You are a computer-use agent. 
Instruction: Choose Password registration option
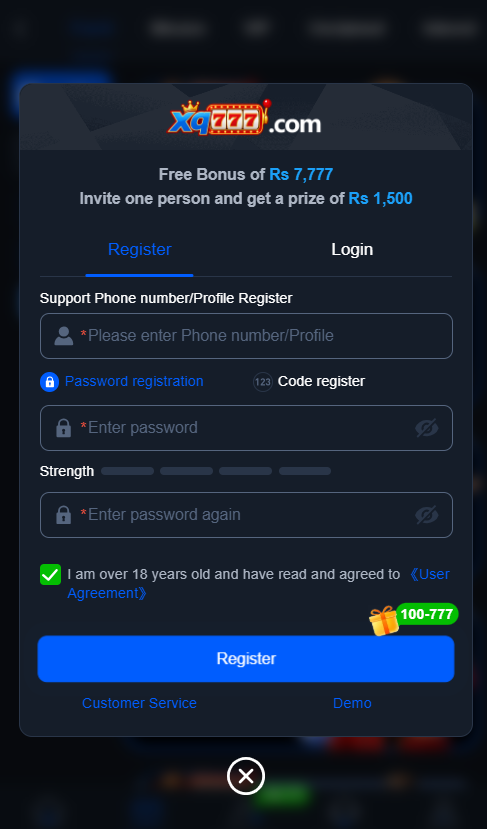click(122, 381)
